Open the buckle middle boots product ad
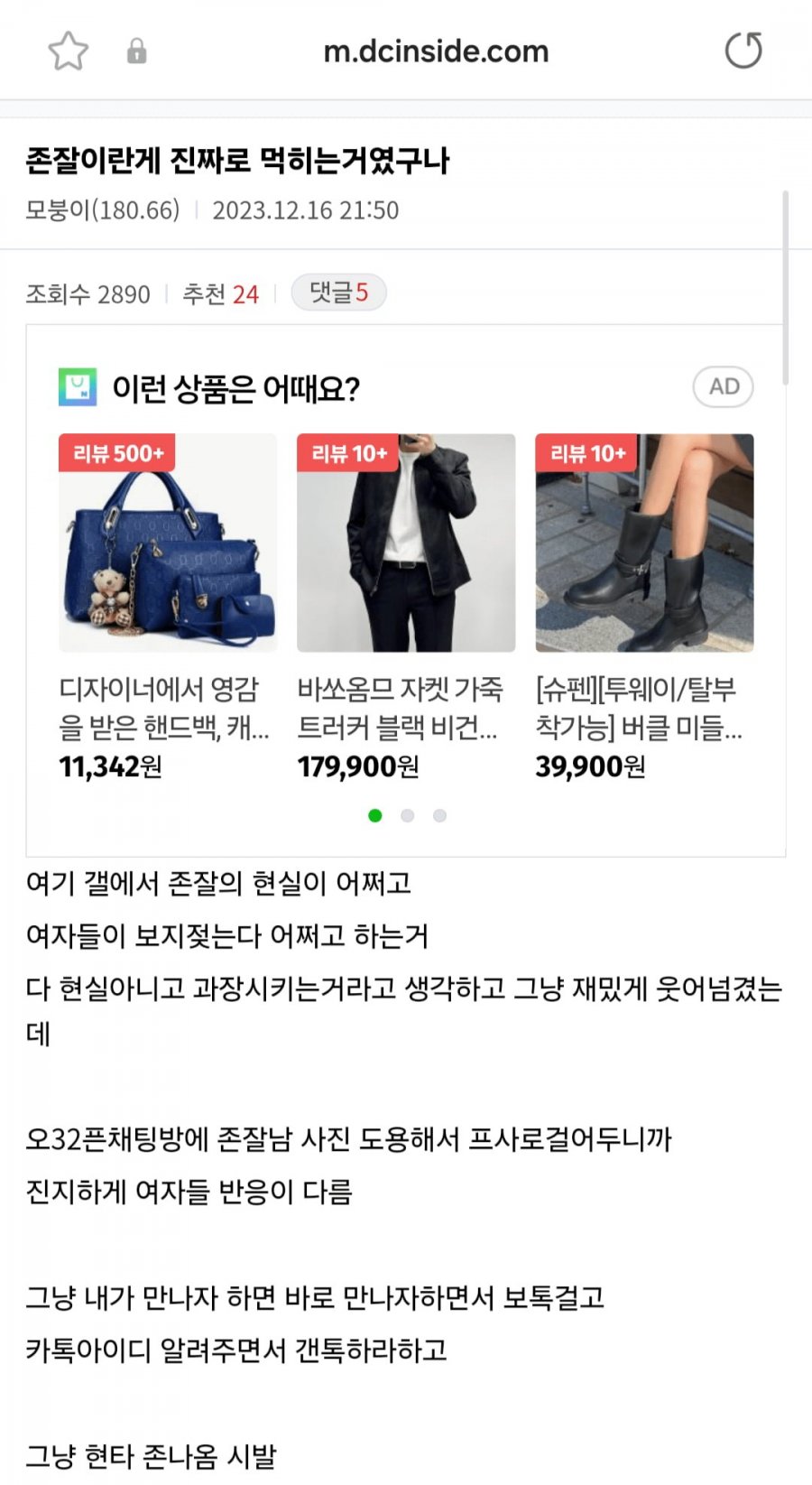812x1485 pixels. pos(644,543)
